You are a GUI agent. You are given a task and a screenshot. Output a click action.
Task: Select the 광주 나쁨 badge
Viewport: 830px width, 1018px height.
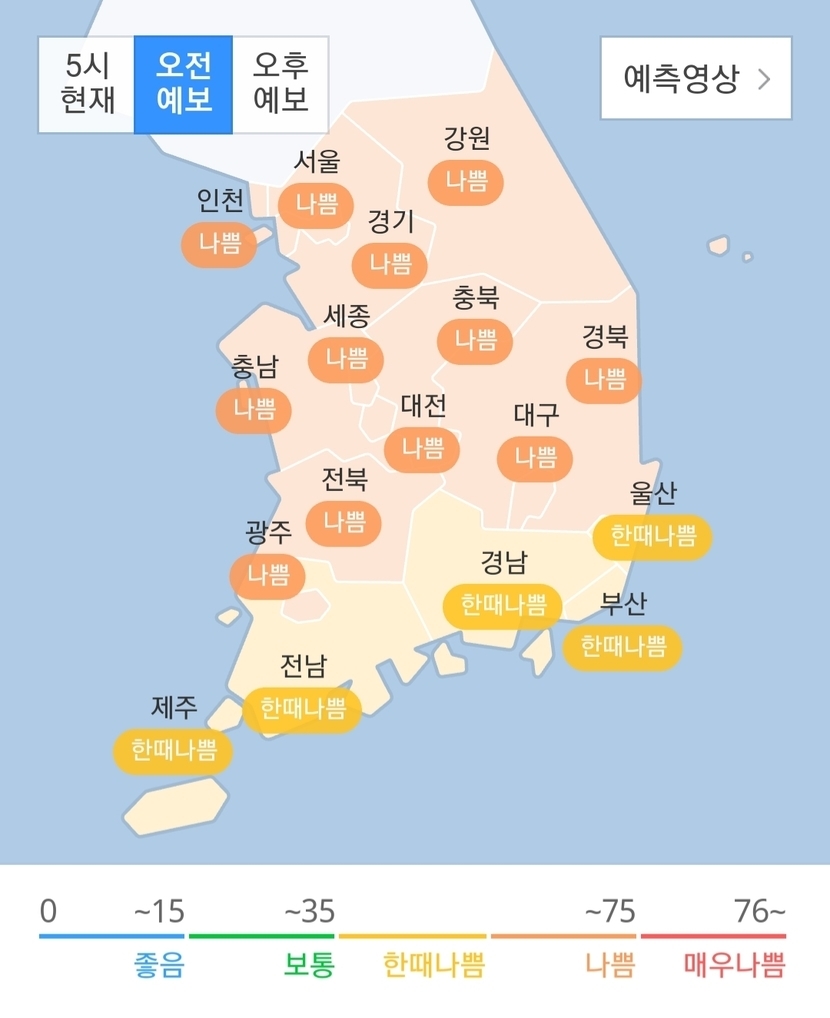coord(268,574)
